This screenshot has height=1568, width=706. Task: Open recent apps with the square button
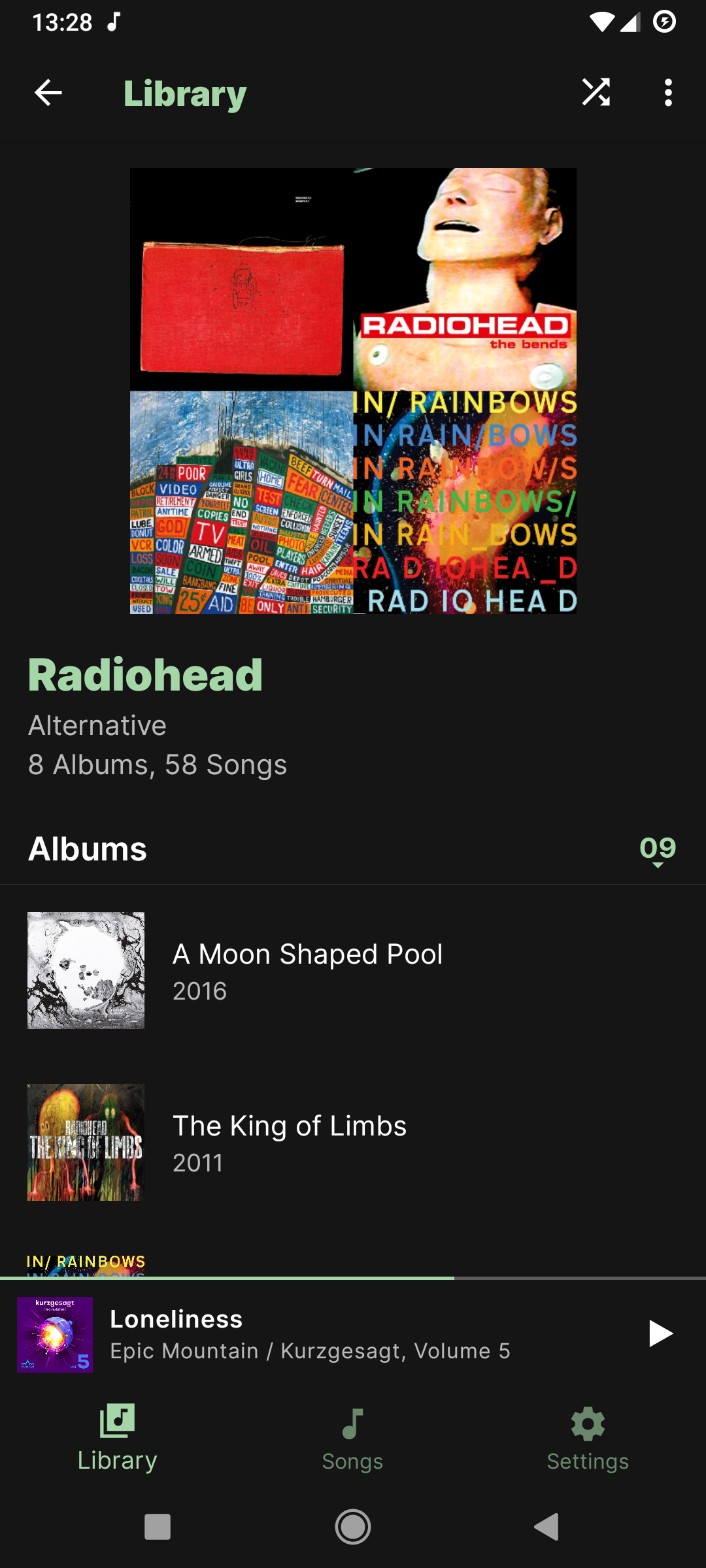click(157, 1527)
